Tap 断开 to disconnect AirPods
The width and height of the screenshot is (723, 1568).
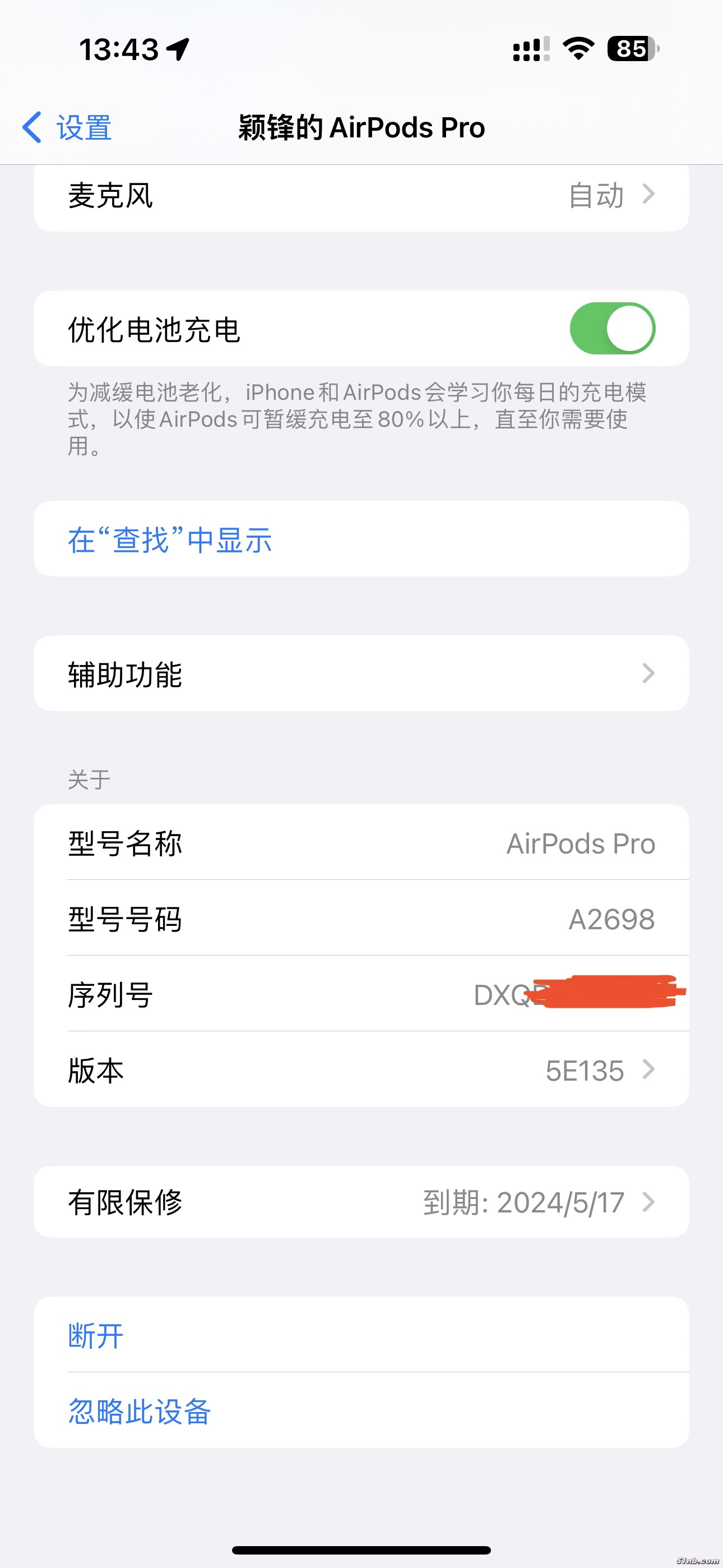point(96,1335)
